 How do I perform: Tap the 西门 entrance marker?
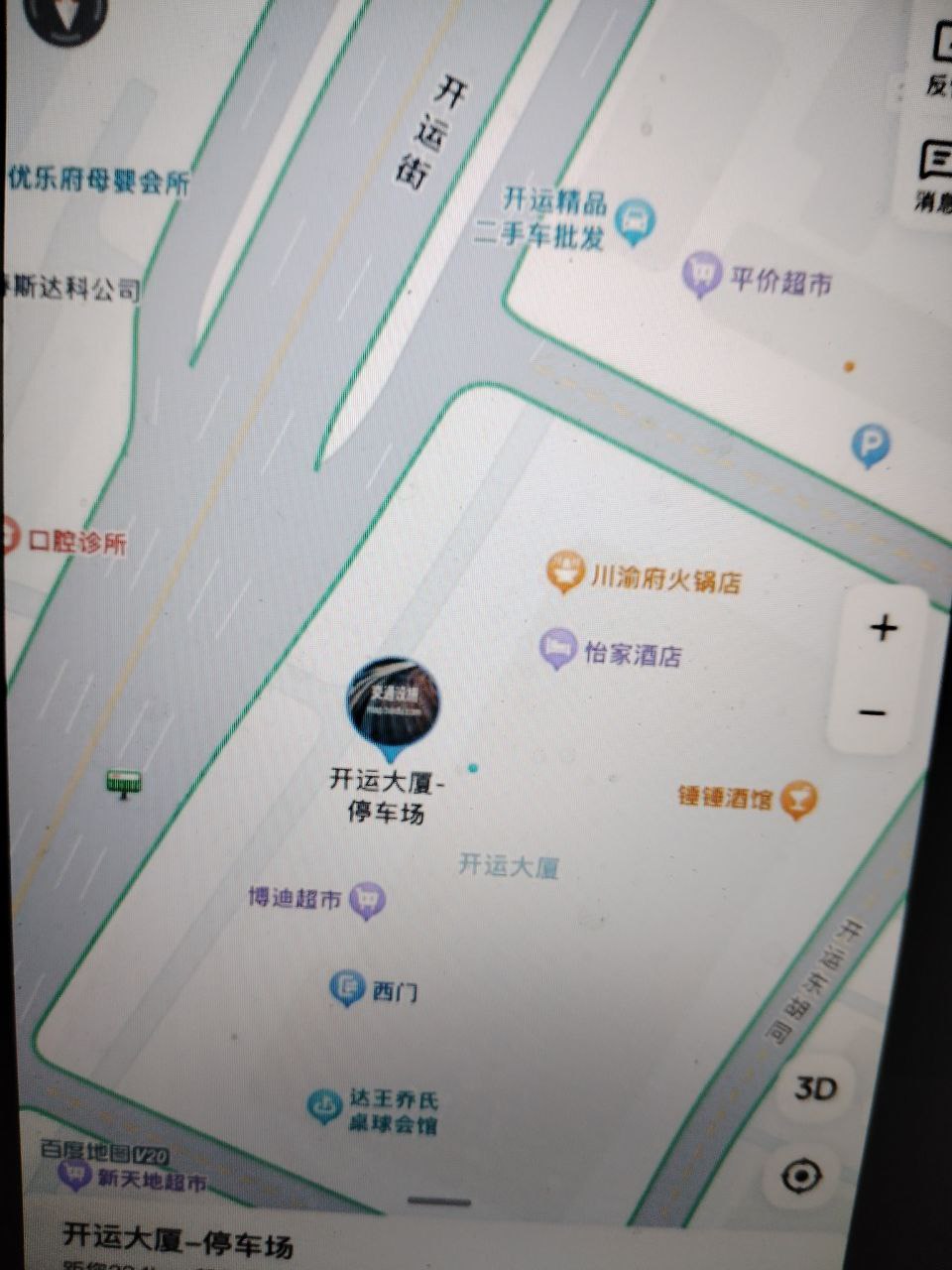click(348, 988)
